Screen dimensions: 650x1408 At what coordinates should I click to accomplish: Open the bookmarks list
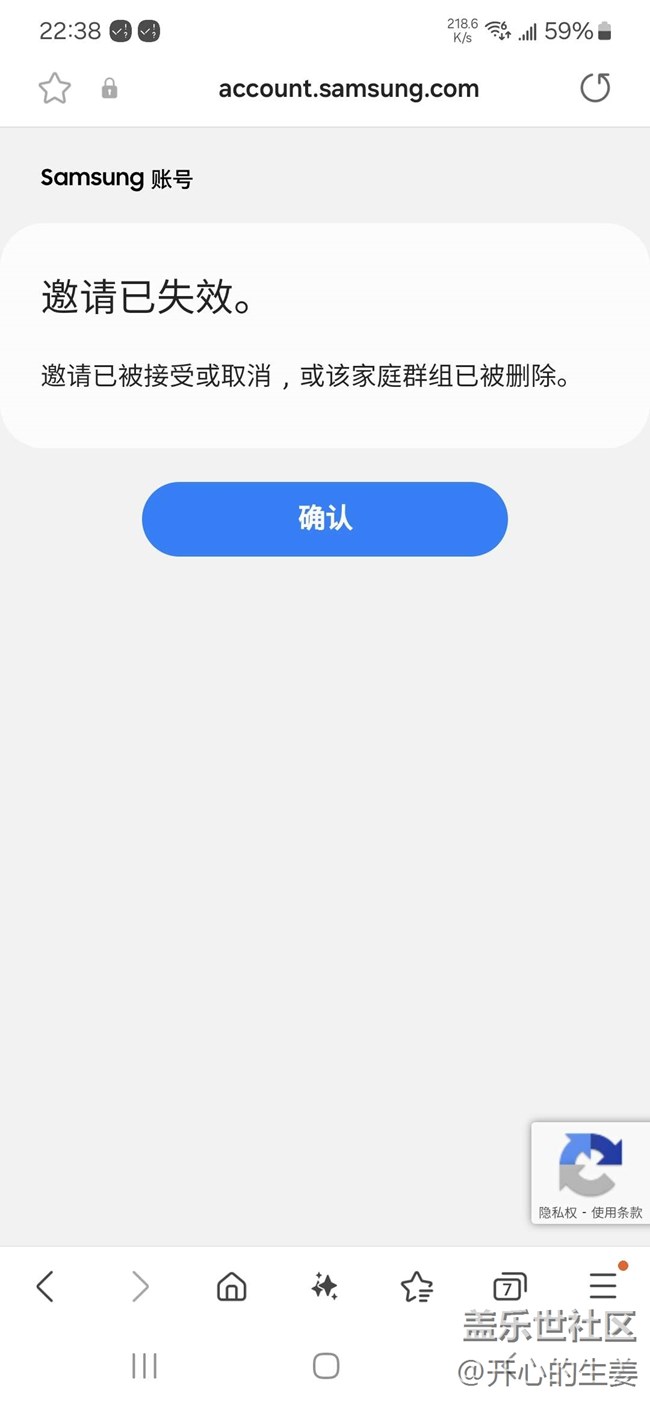pos(416,1286)
